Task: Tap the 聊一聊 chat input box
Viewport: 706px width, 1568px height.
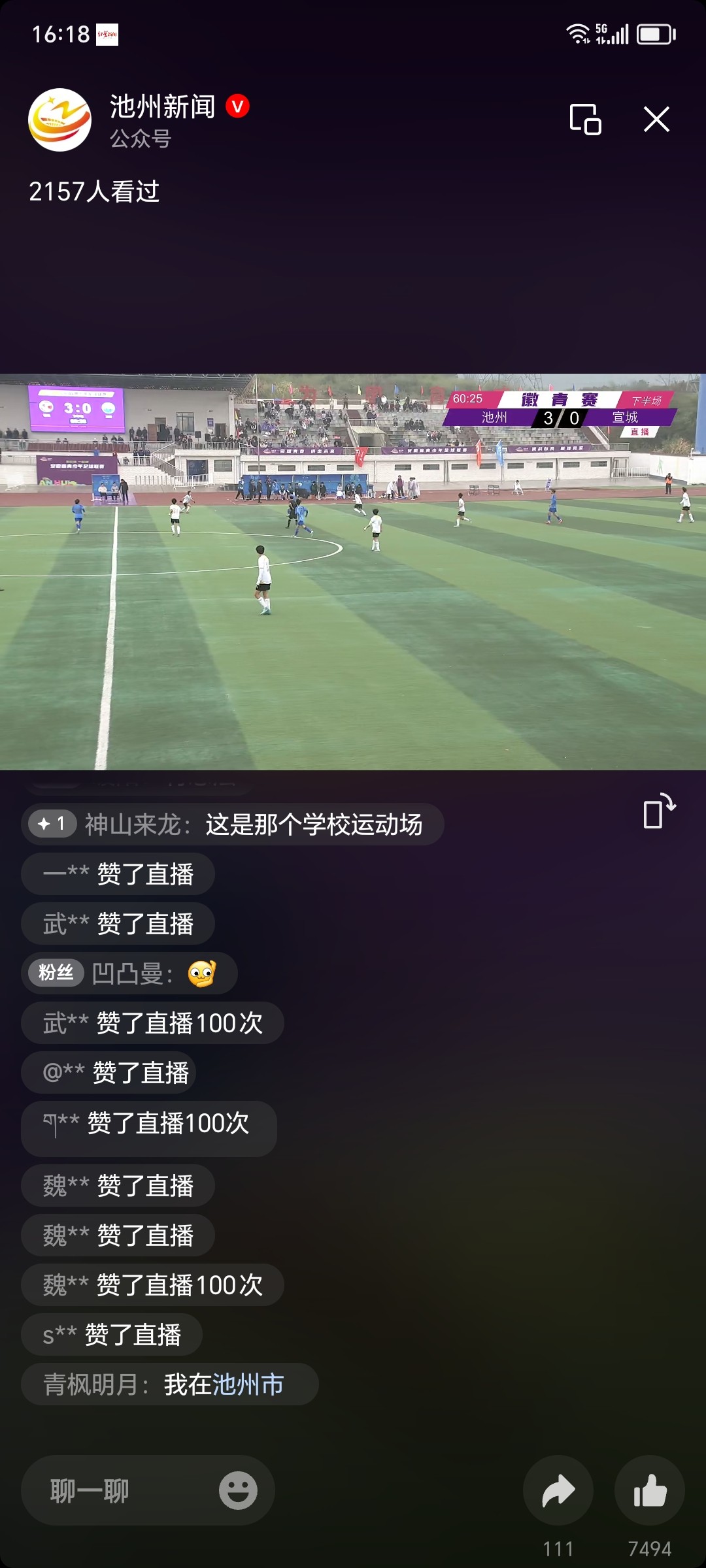Action: [x=118, y=1491]
